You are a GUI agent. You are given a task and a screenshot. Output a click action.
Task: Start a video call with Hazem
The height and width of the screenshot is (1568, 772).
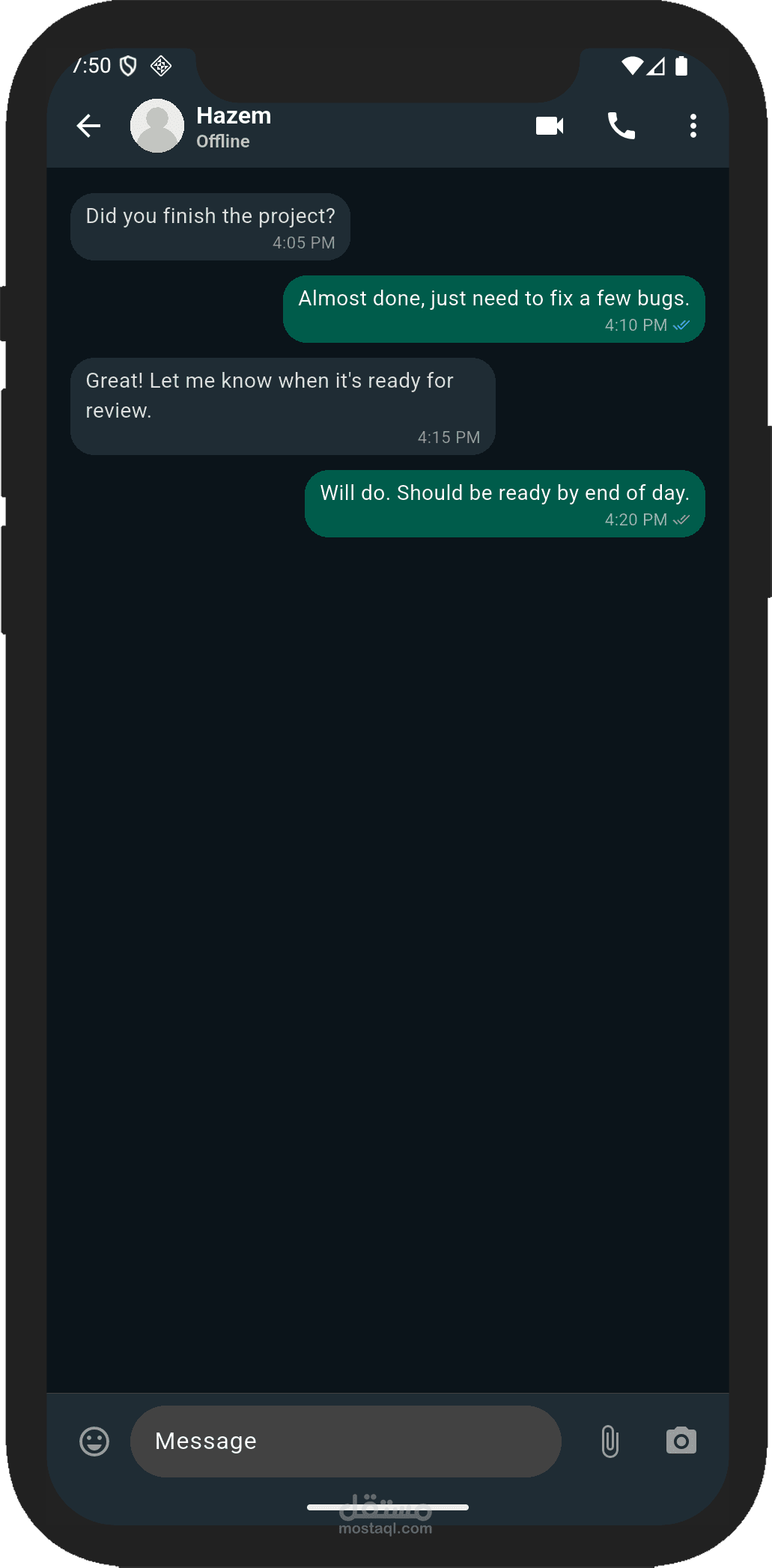click(550, 126)
